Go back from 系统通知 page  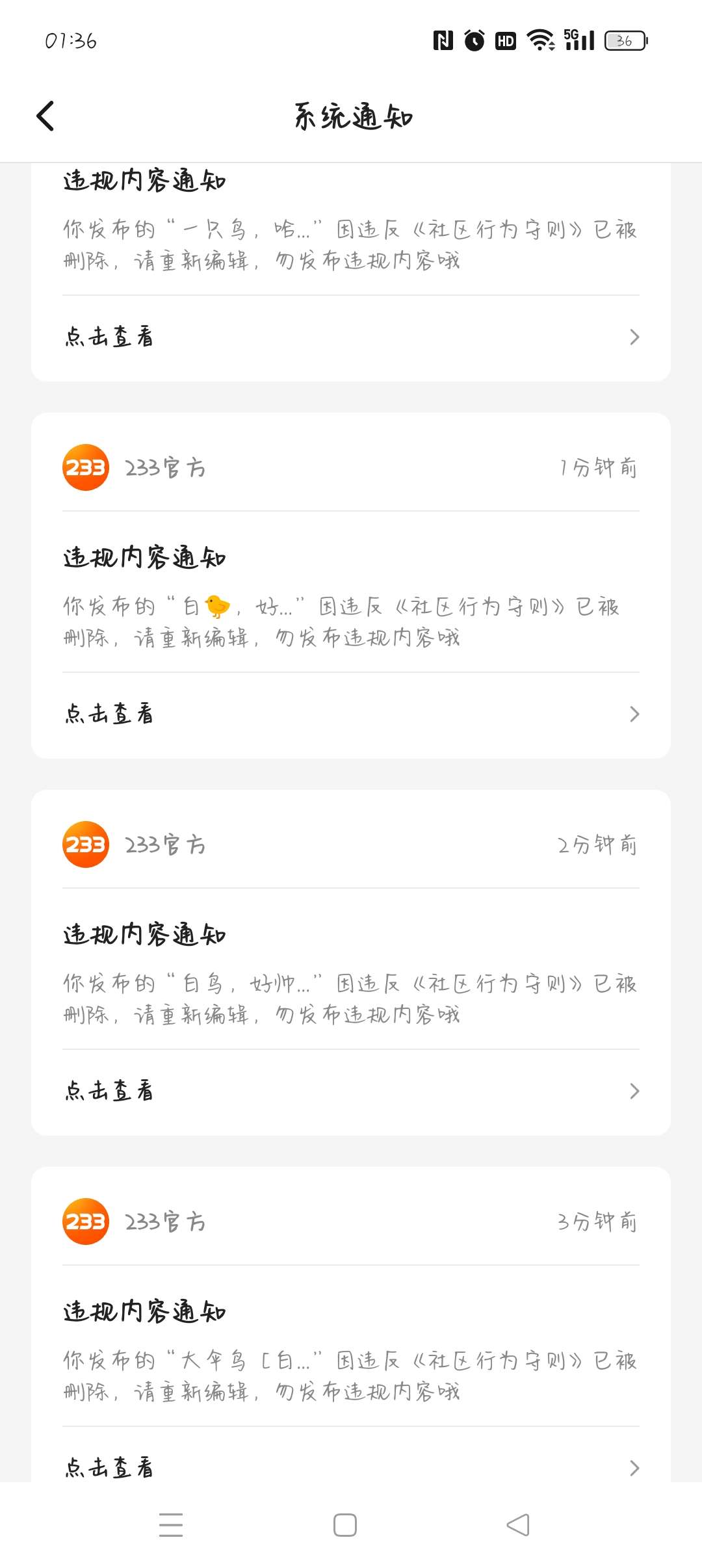tap(45, 116)
